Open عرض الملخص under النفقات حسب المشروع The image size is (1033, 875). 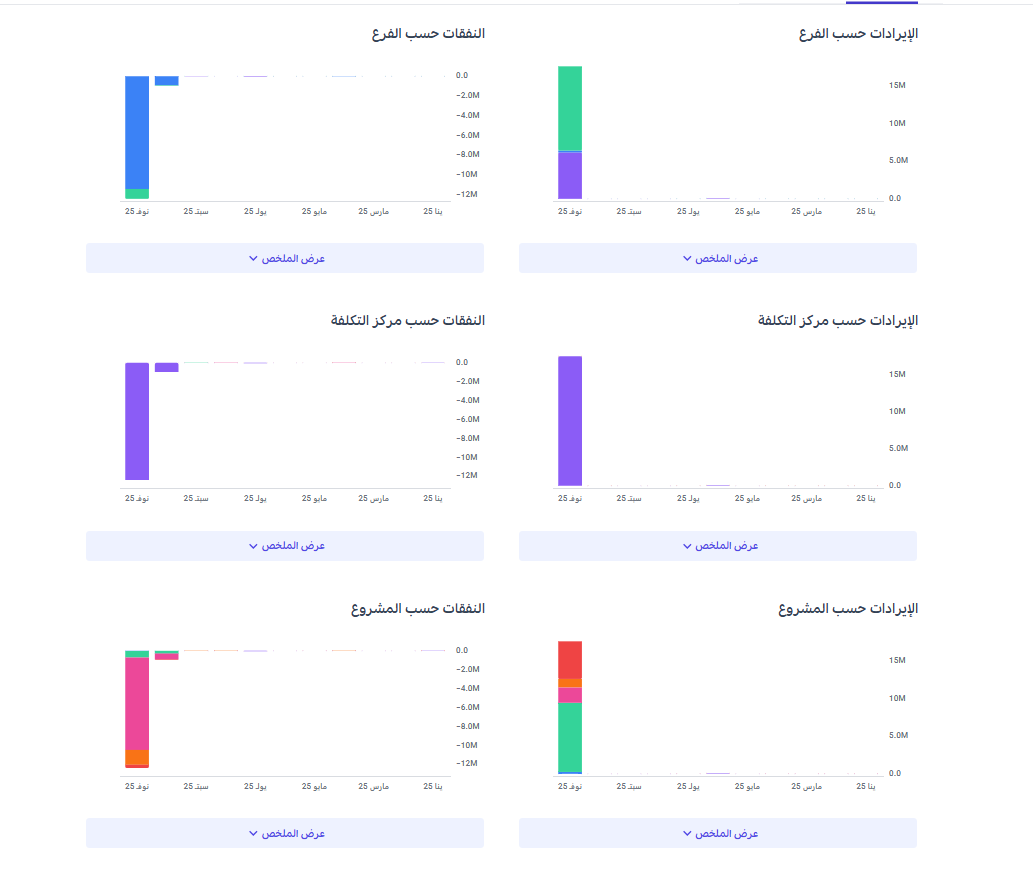point(285,833)
